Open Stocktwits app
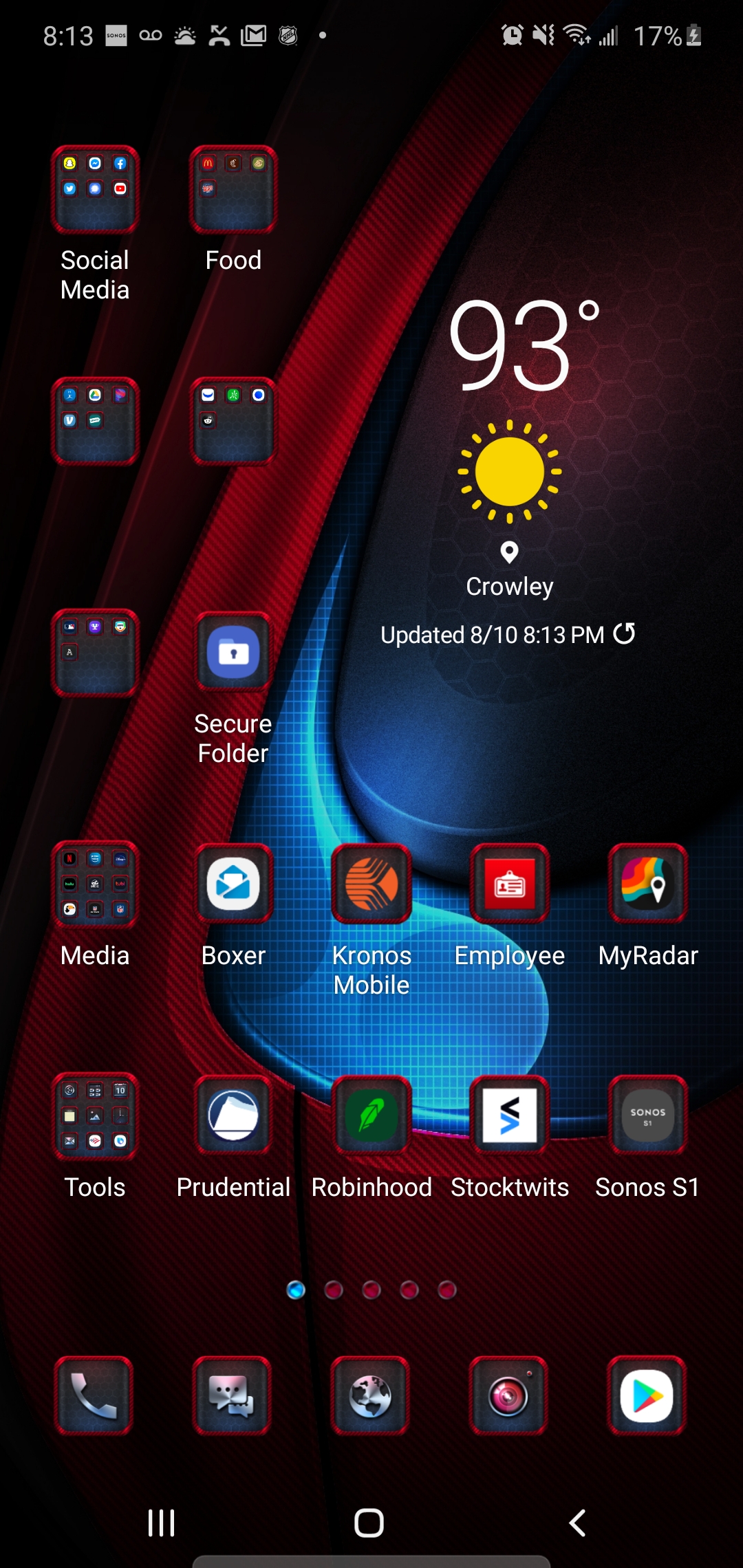 [510, 1116]
